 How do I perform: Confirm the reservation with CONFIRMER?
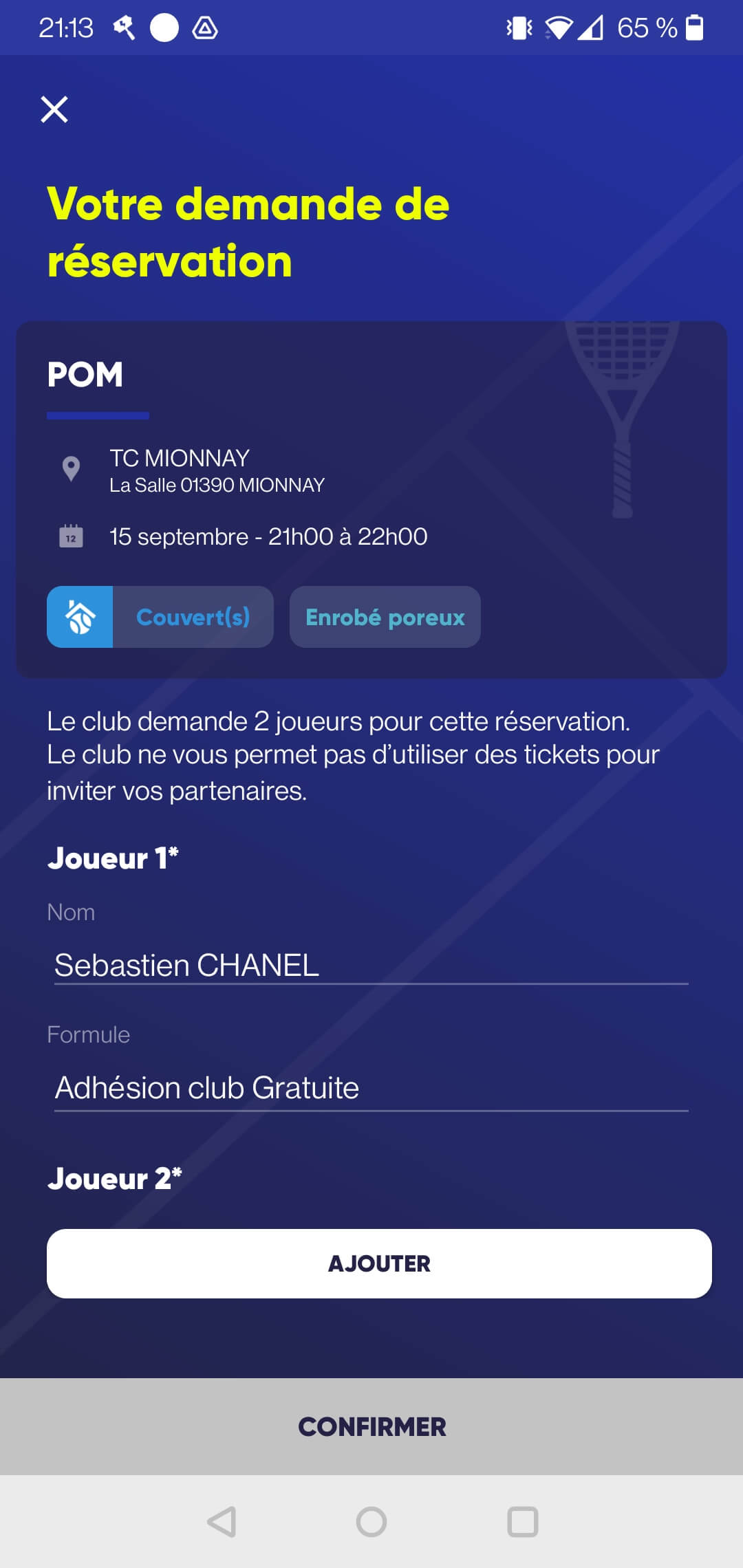click(371, 1427)
